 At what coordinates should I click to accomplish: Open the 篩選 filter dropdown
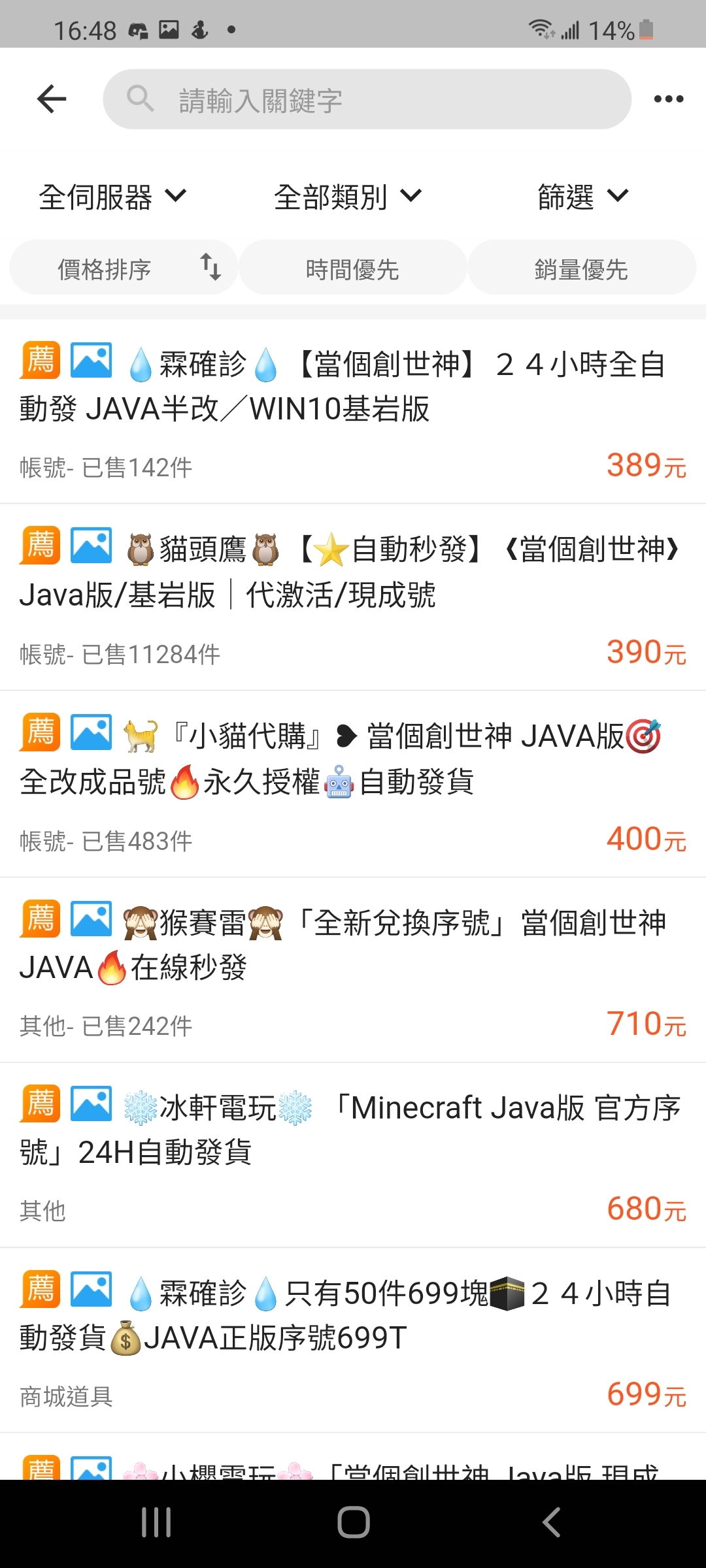[x=582, y=197]
